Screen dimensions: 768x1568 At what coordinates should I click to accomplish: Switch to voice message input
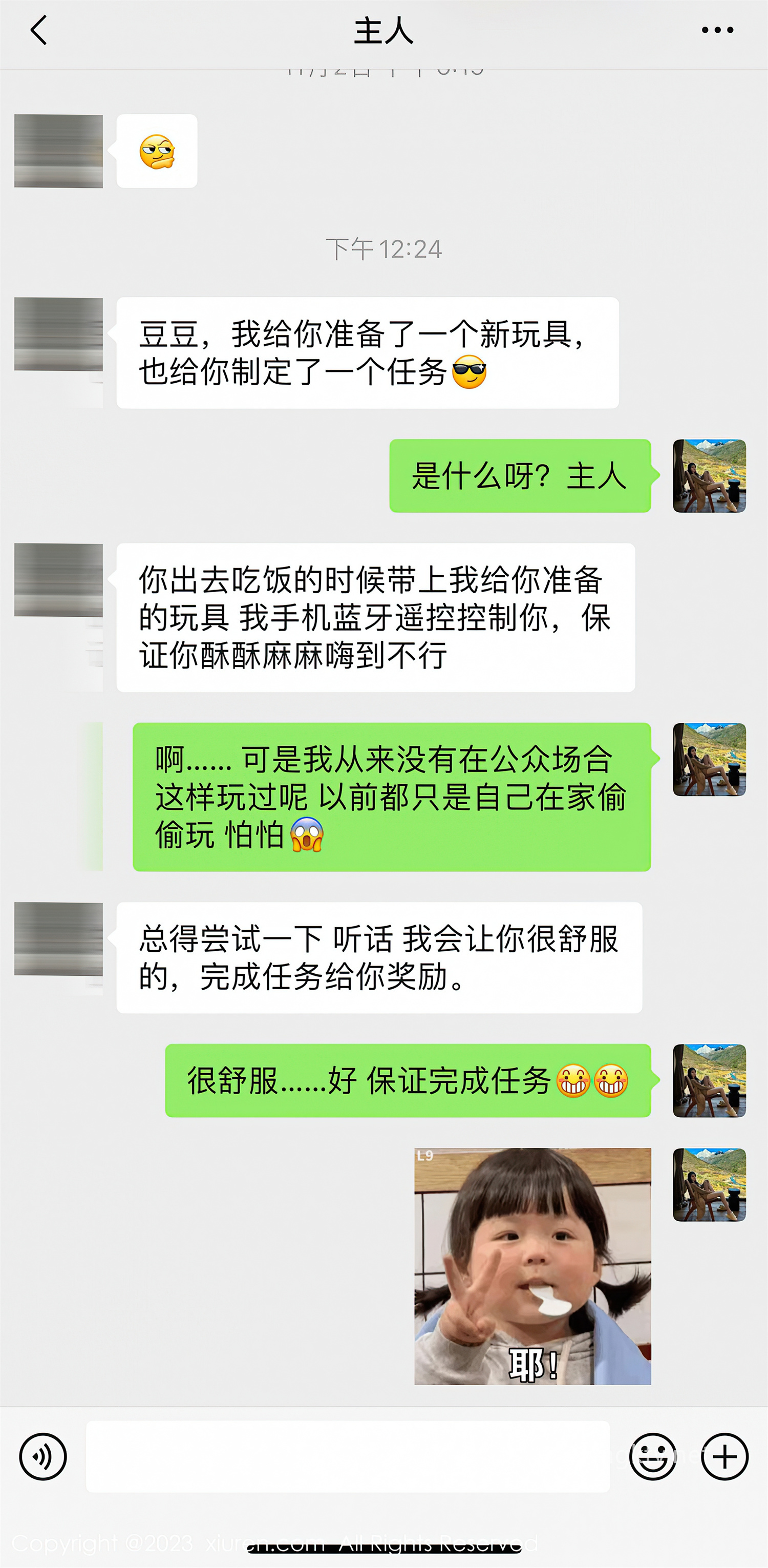42,1457
